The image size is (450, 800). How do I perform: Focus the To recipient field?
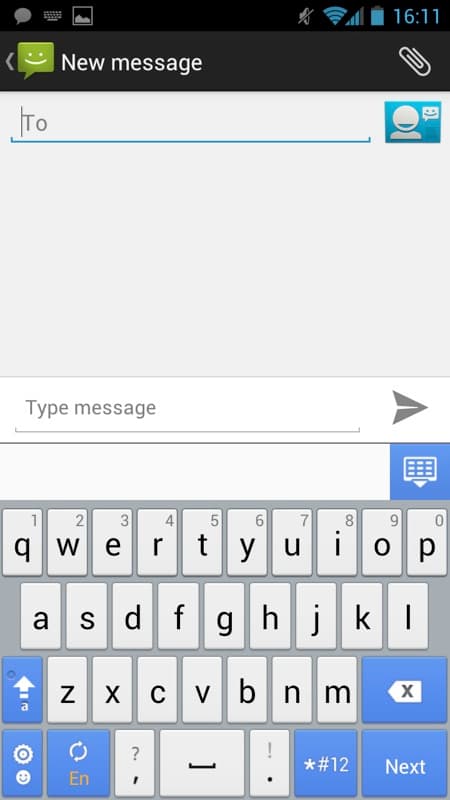click(190, 123)
